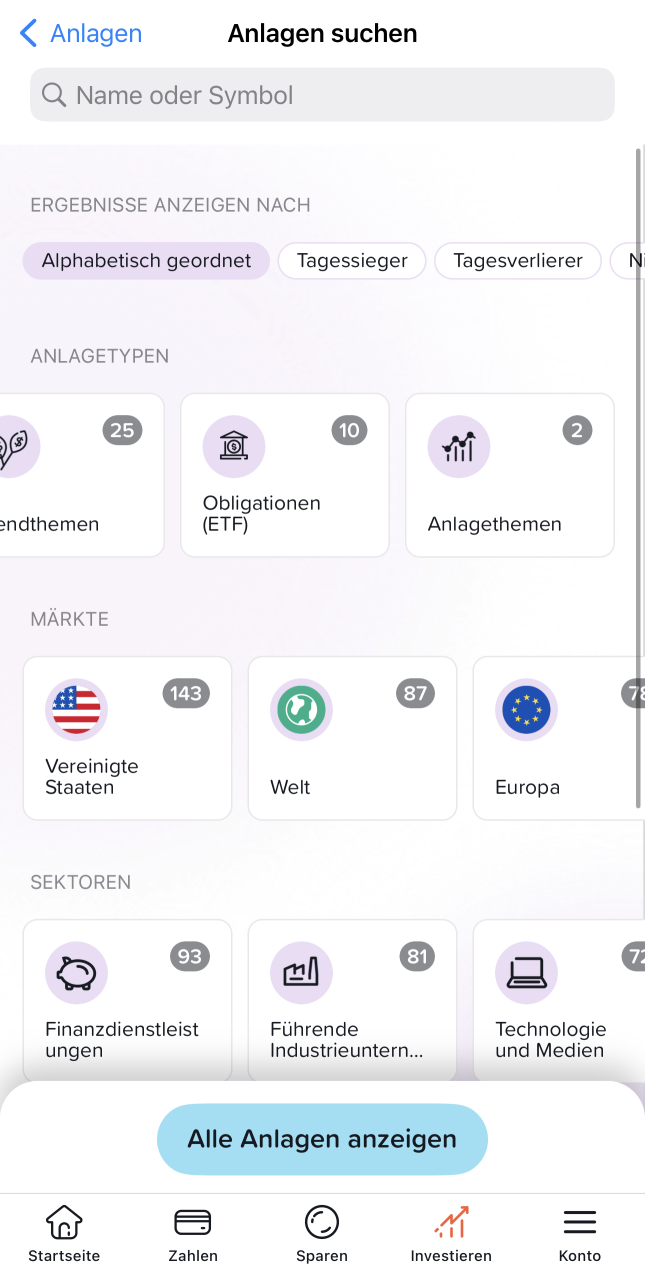Go to the Zahlen tab
This screenshot has width=645, height=1282.
point(193,1235)
